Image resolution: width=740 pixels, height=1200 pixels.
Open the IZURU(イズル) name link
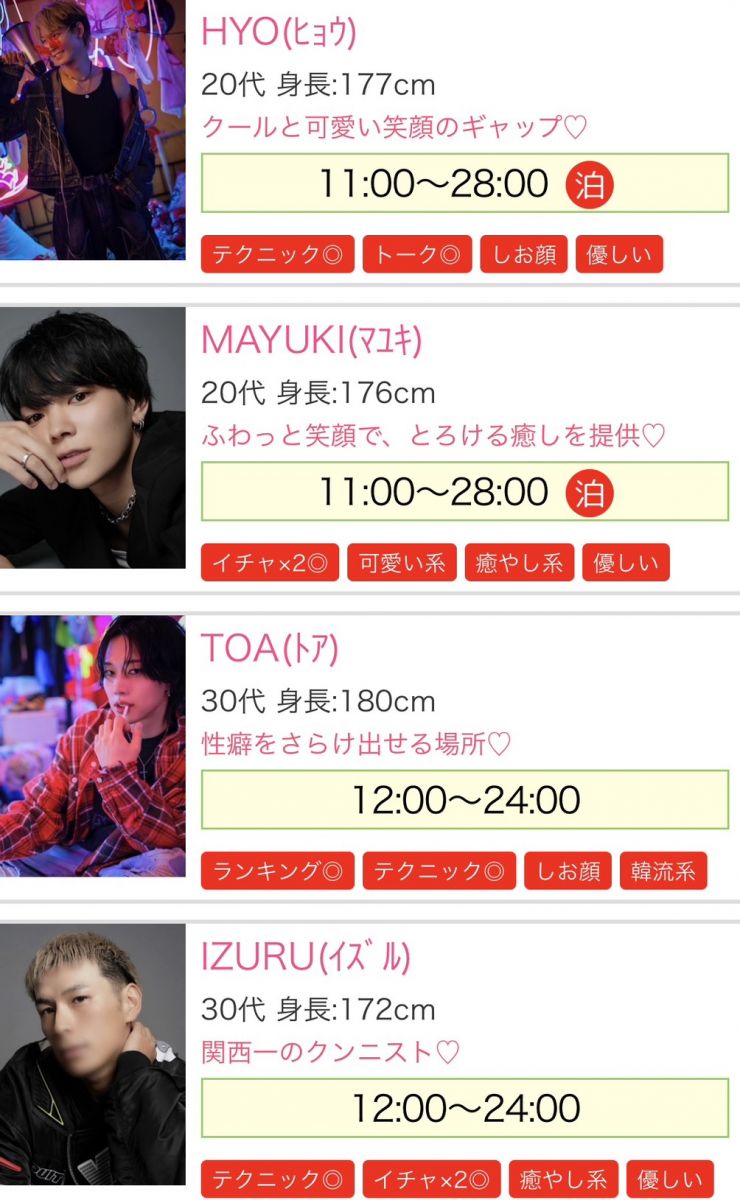coord(305,957)
